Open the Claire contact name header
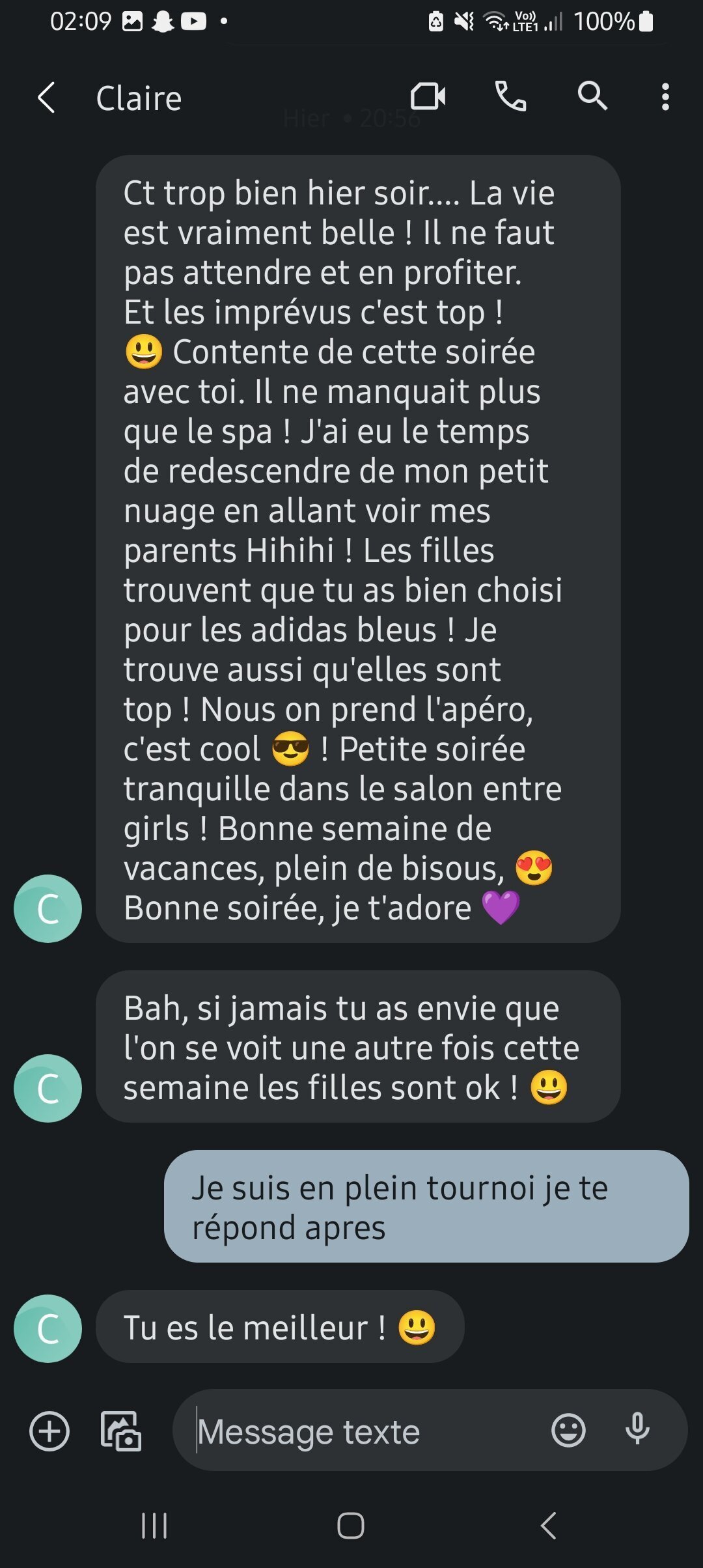 coord(139,98)
